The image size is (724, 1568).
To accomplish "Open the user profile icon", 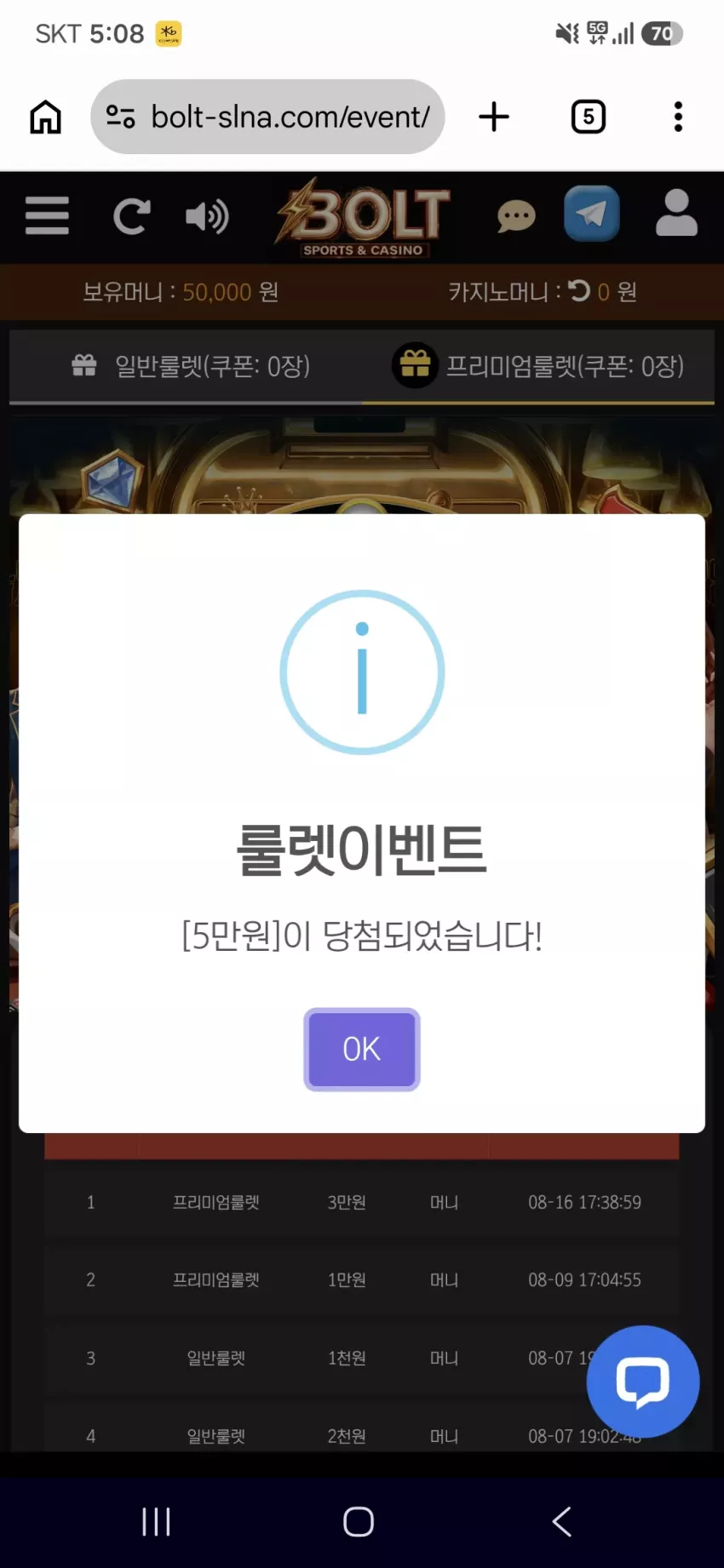I will (x=676, y=213).
